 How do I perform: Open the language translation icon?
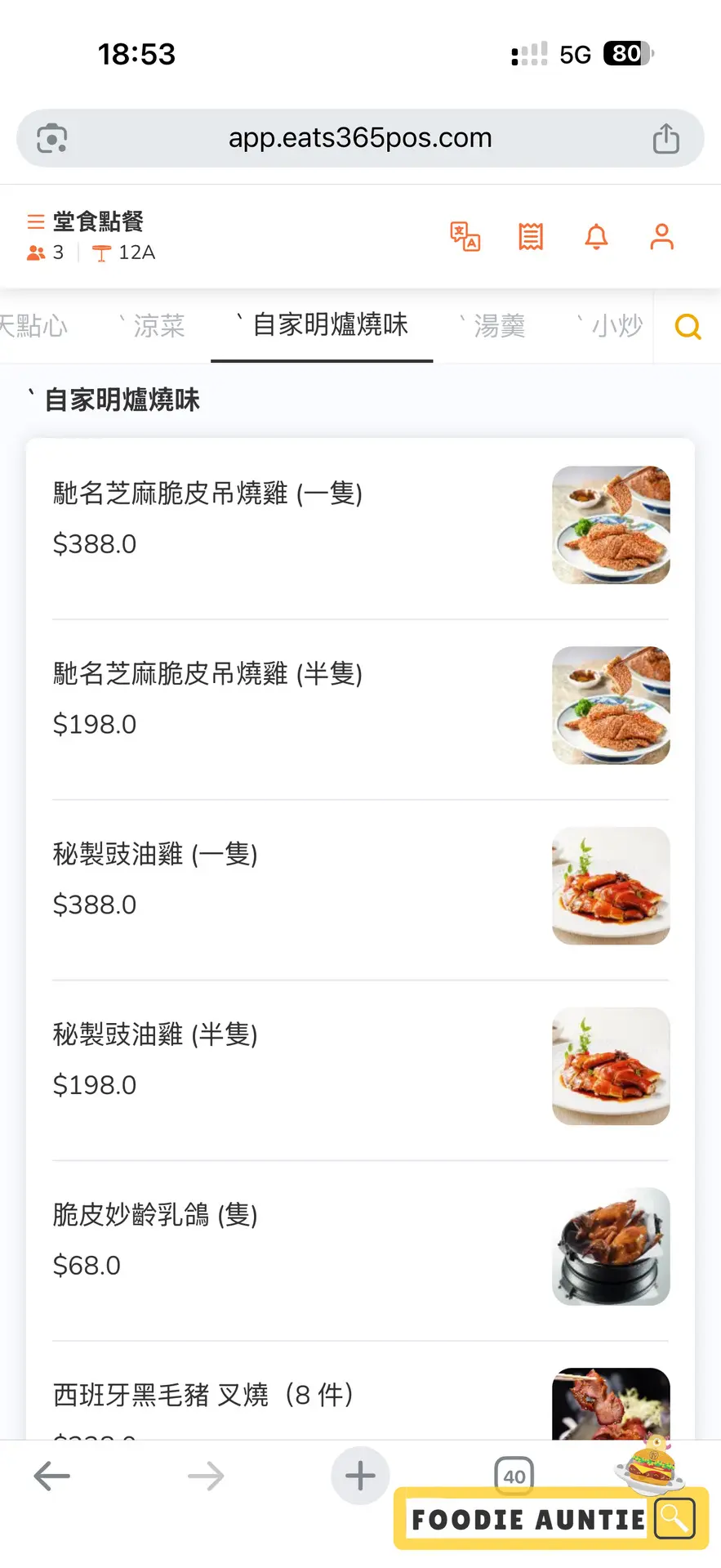(465, 237)
